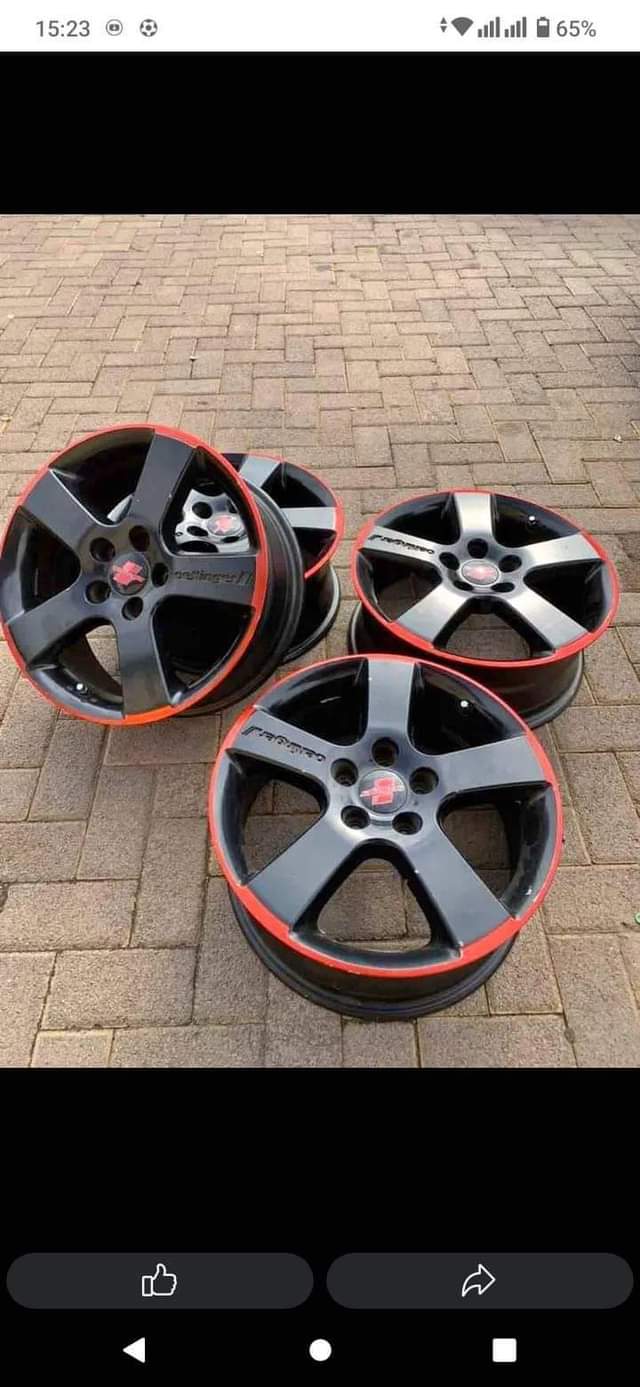
Task: Tap the wheel rims photo to show options
Action: tap(320, 640)
